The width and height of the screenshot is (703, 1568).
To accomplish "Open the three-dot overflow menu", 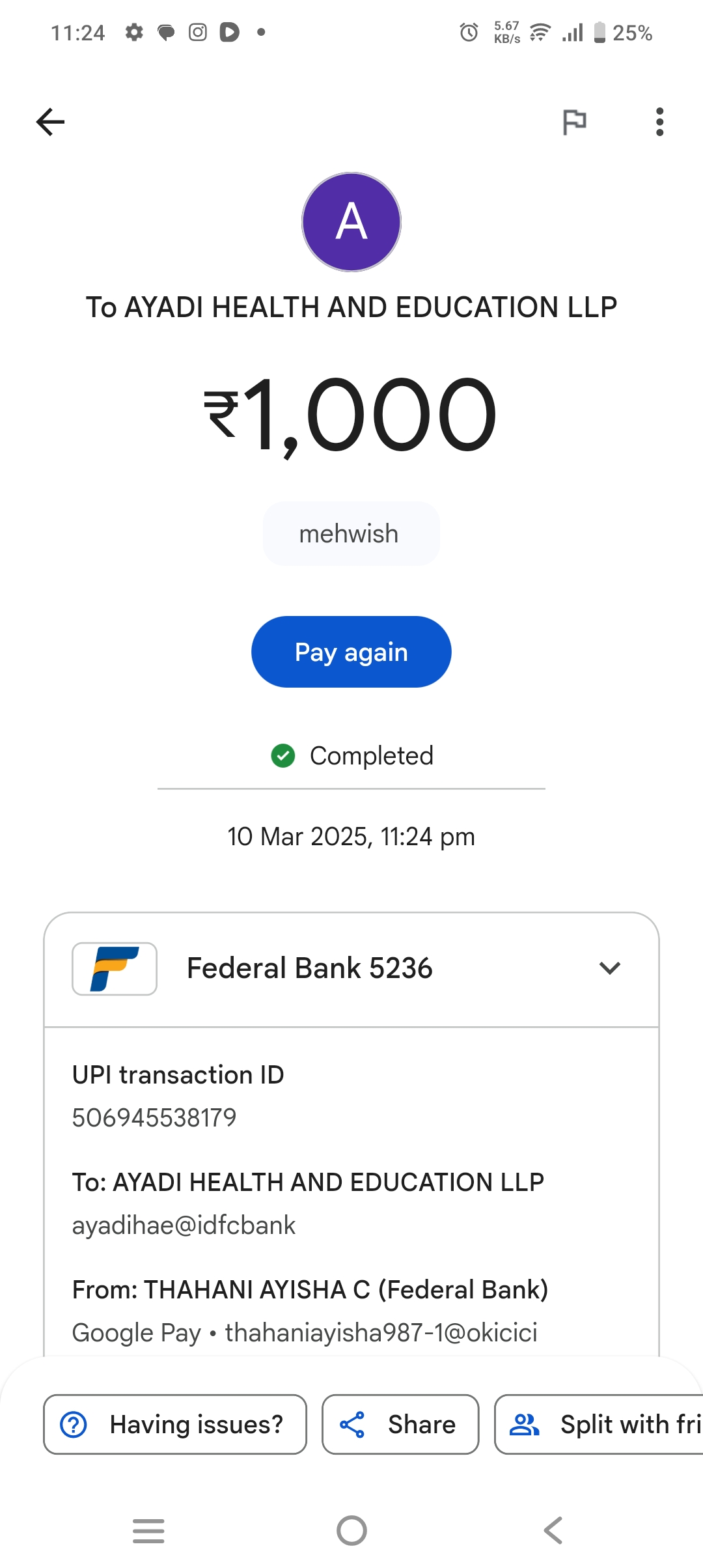I will [x=659, y=122].
